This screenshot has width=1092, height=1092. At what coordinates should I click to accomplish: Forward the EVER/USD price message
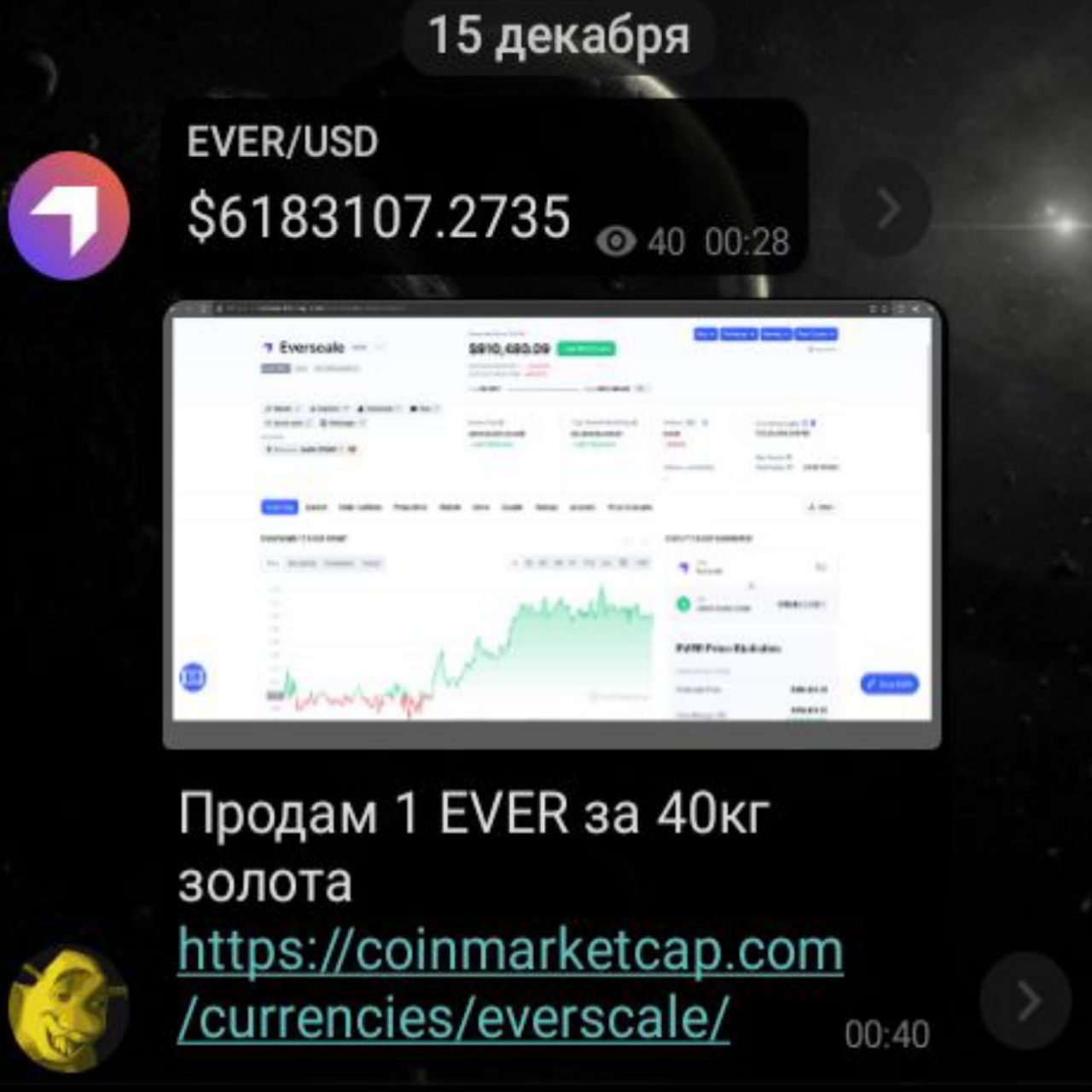(886, 209)
